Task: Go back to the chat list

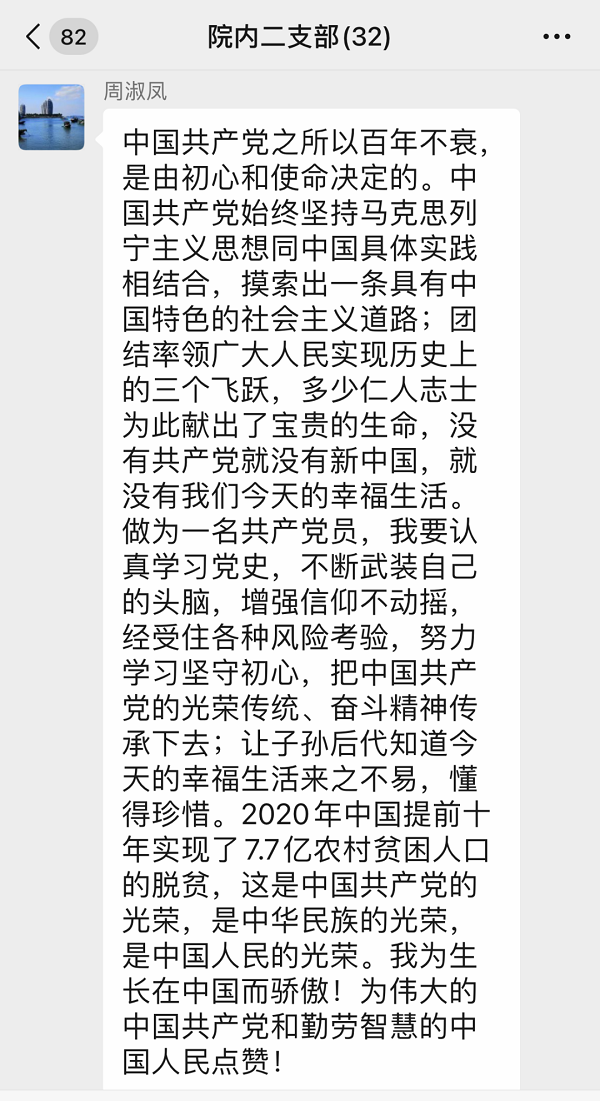Action: 35,38
